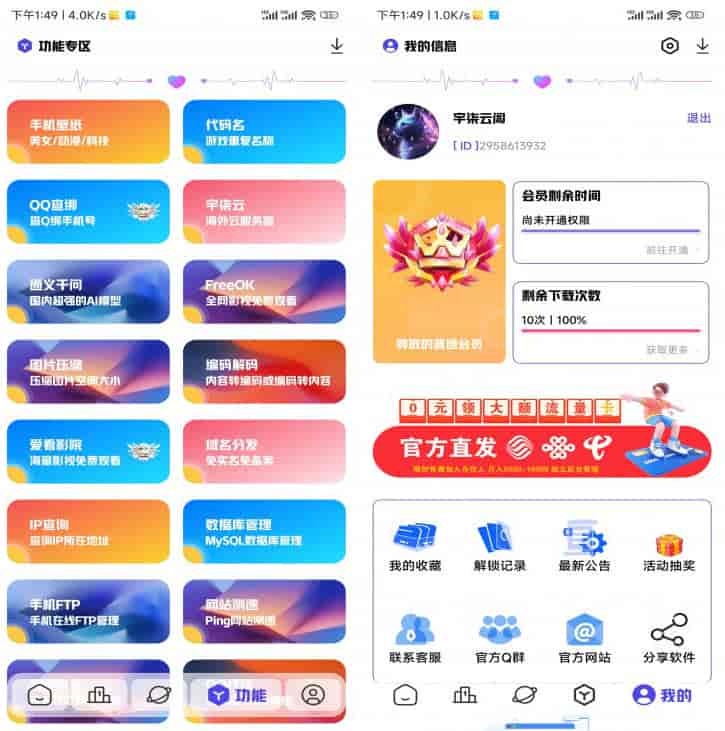Select the 图片压缩 image compression tool
Screen dimensions: 725x731
[x=88, y=372]
